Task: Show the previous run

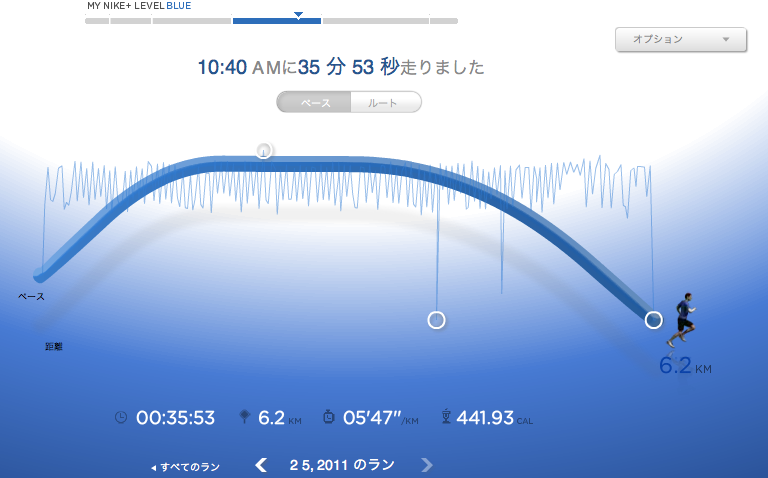Action: point(261,464)
